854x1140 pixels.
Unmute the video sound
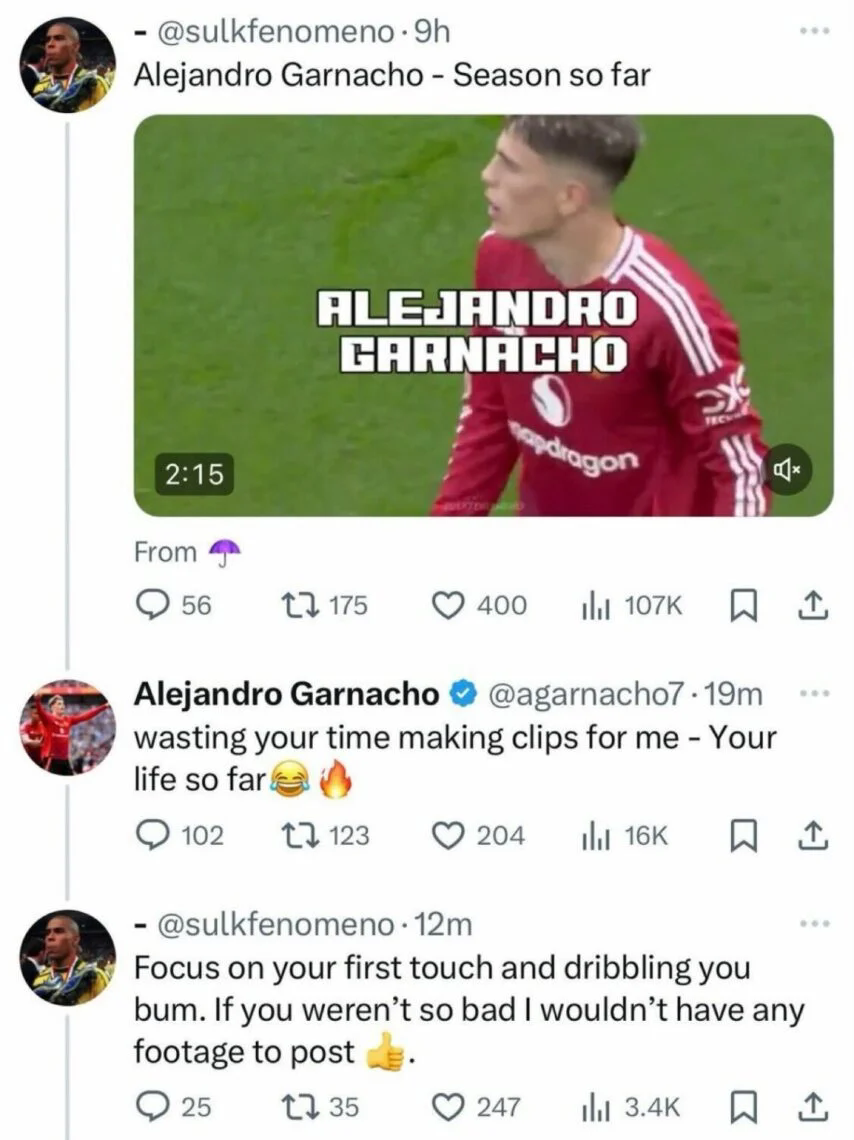point(789,468)
